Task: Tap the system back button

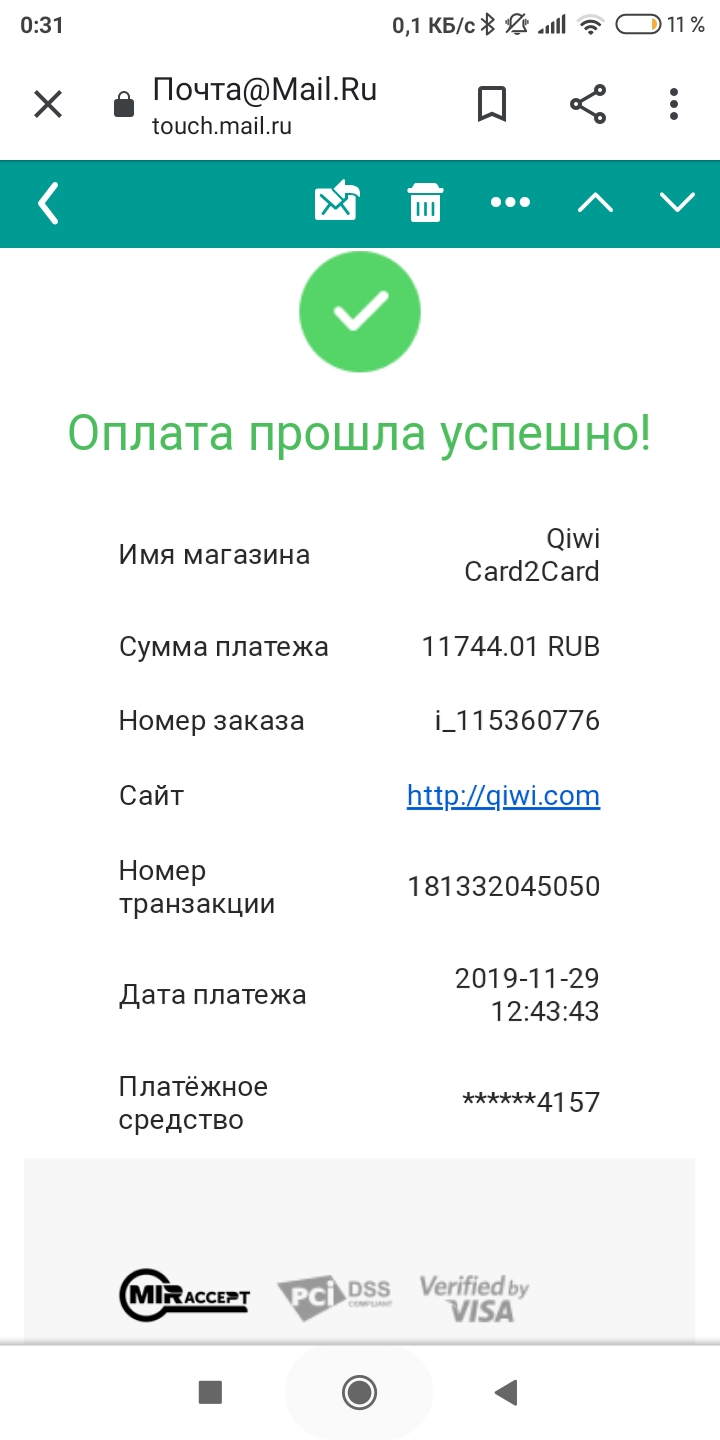Action: point(507,1391)
